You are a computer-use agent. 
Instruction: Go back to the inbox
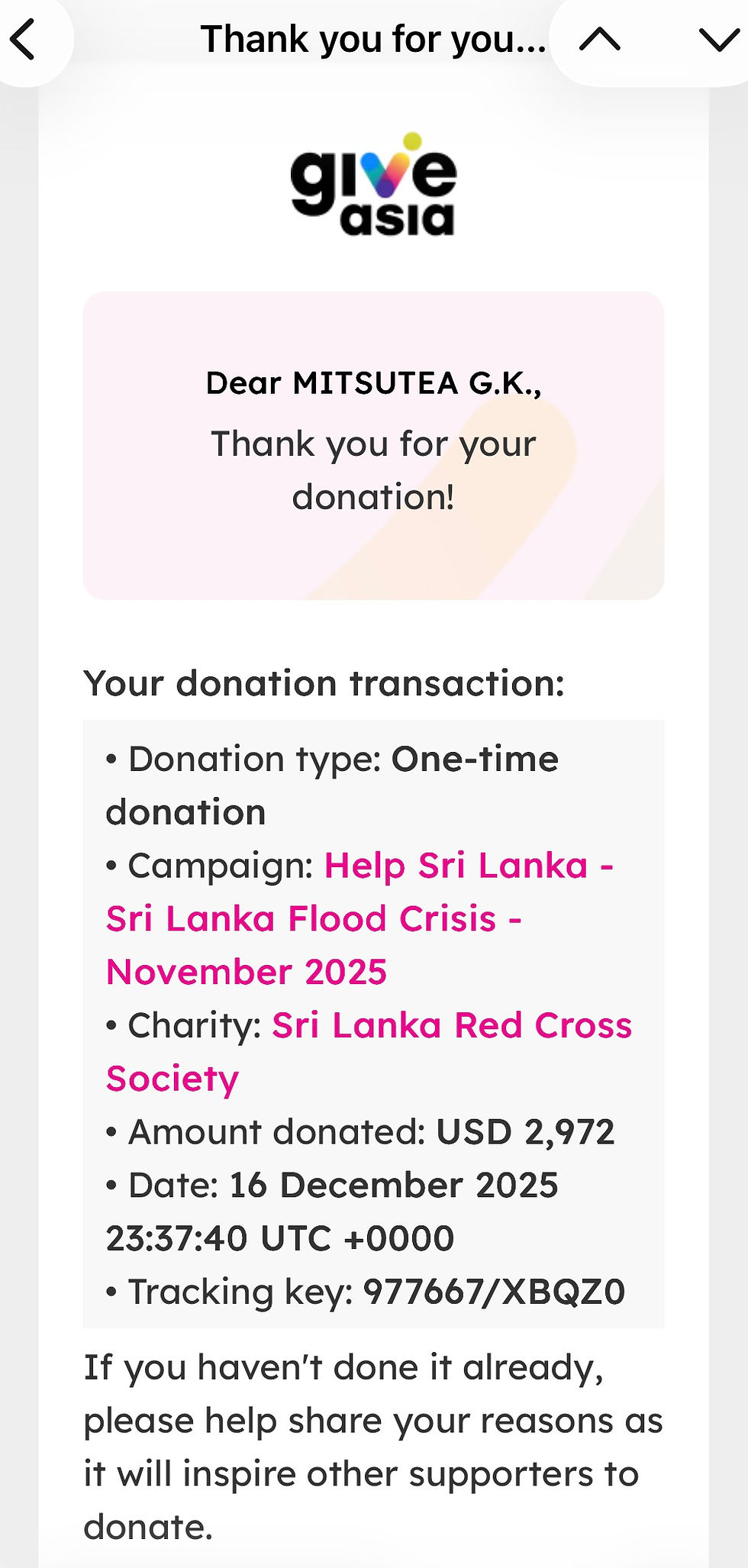[x=24, y=40]
